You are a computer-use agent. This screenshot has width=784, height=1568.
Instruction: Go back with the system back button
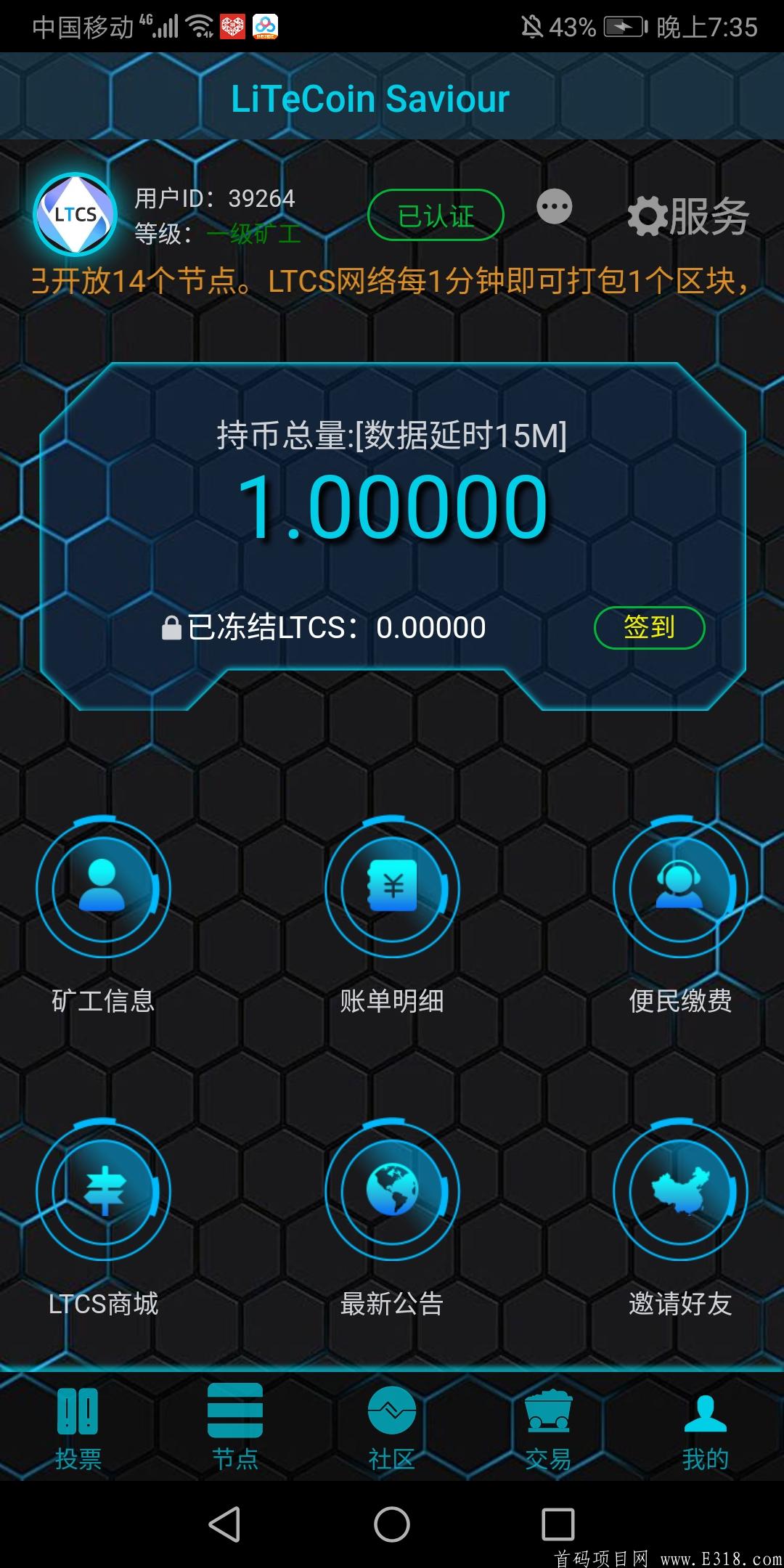click(225, 1524)
